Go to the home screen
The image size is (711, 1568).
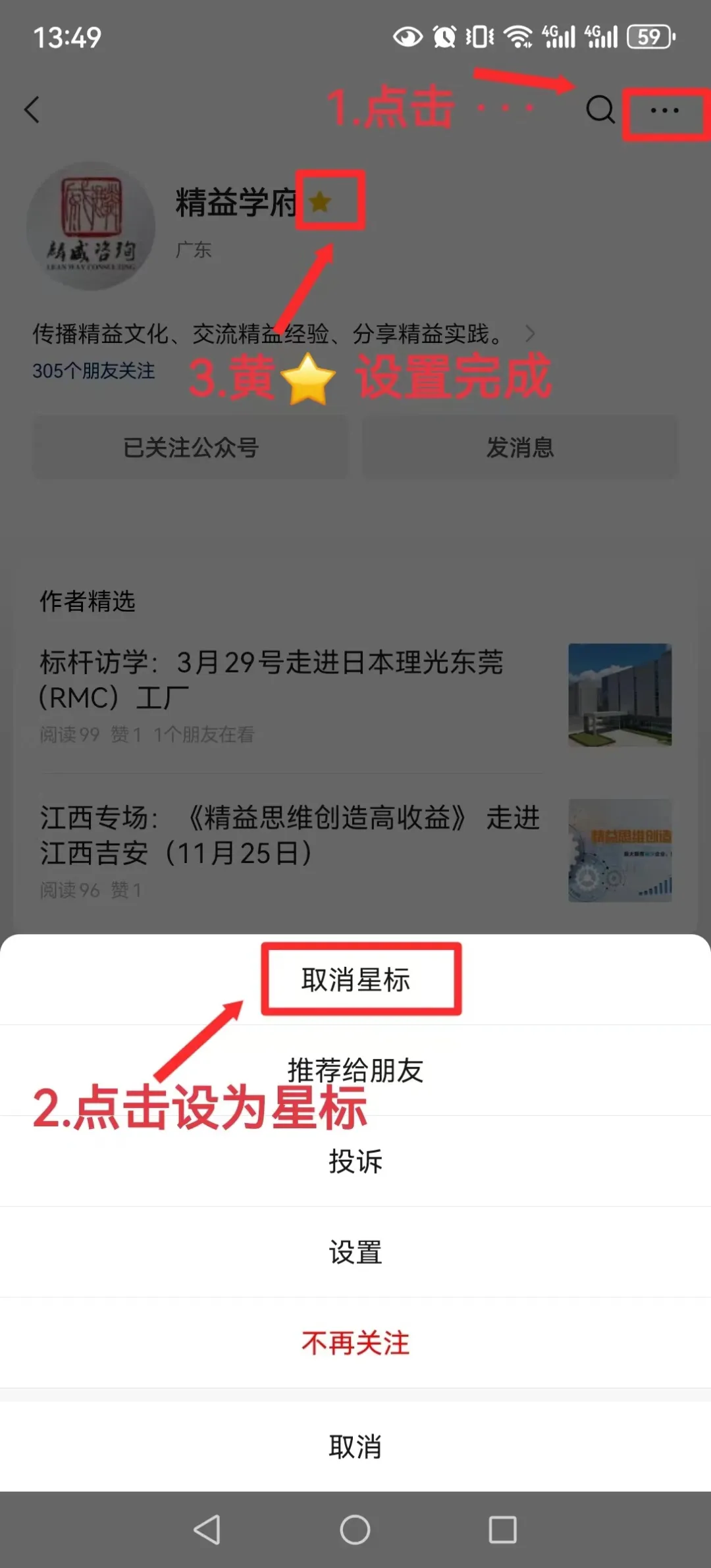355,1530
